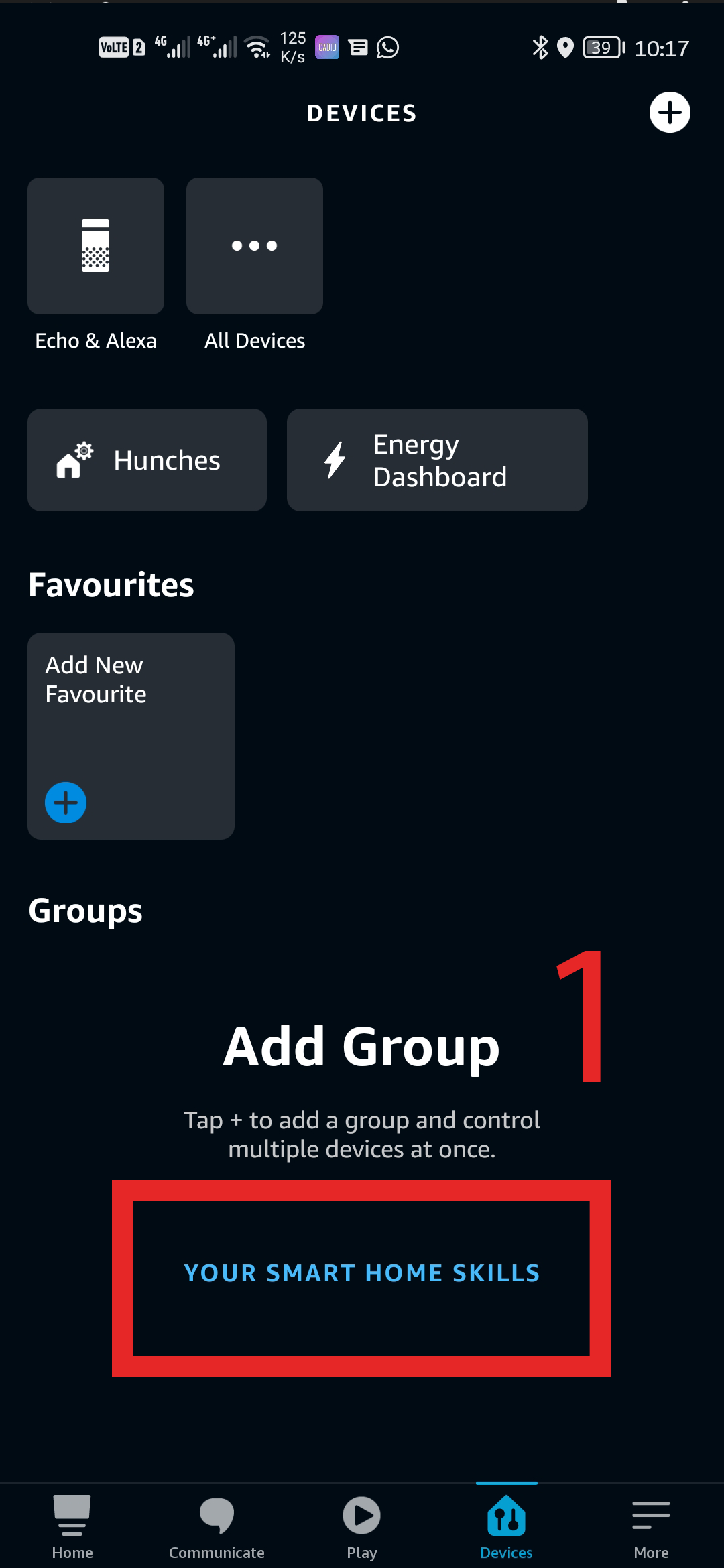The image size is (724, 1568).
Task: Open the Energy Dashboard
Action: pyautogui.click(x=437, y=460)
